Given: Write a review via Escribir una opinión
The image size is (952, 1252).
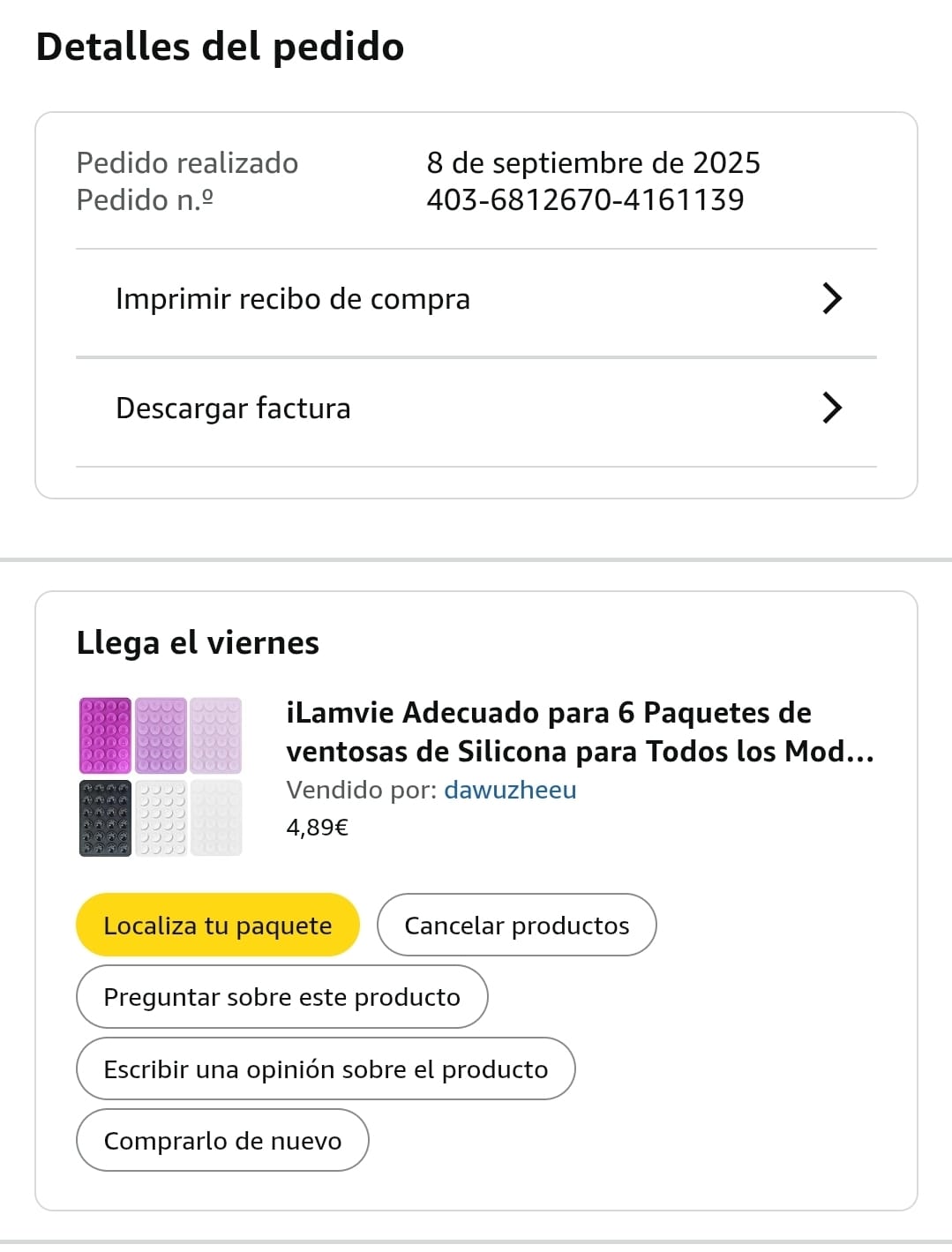Looking at the screenshot, I should click(x=326, y=1069).
